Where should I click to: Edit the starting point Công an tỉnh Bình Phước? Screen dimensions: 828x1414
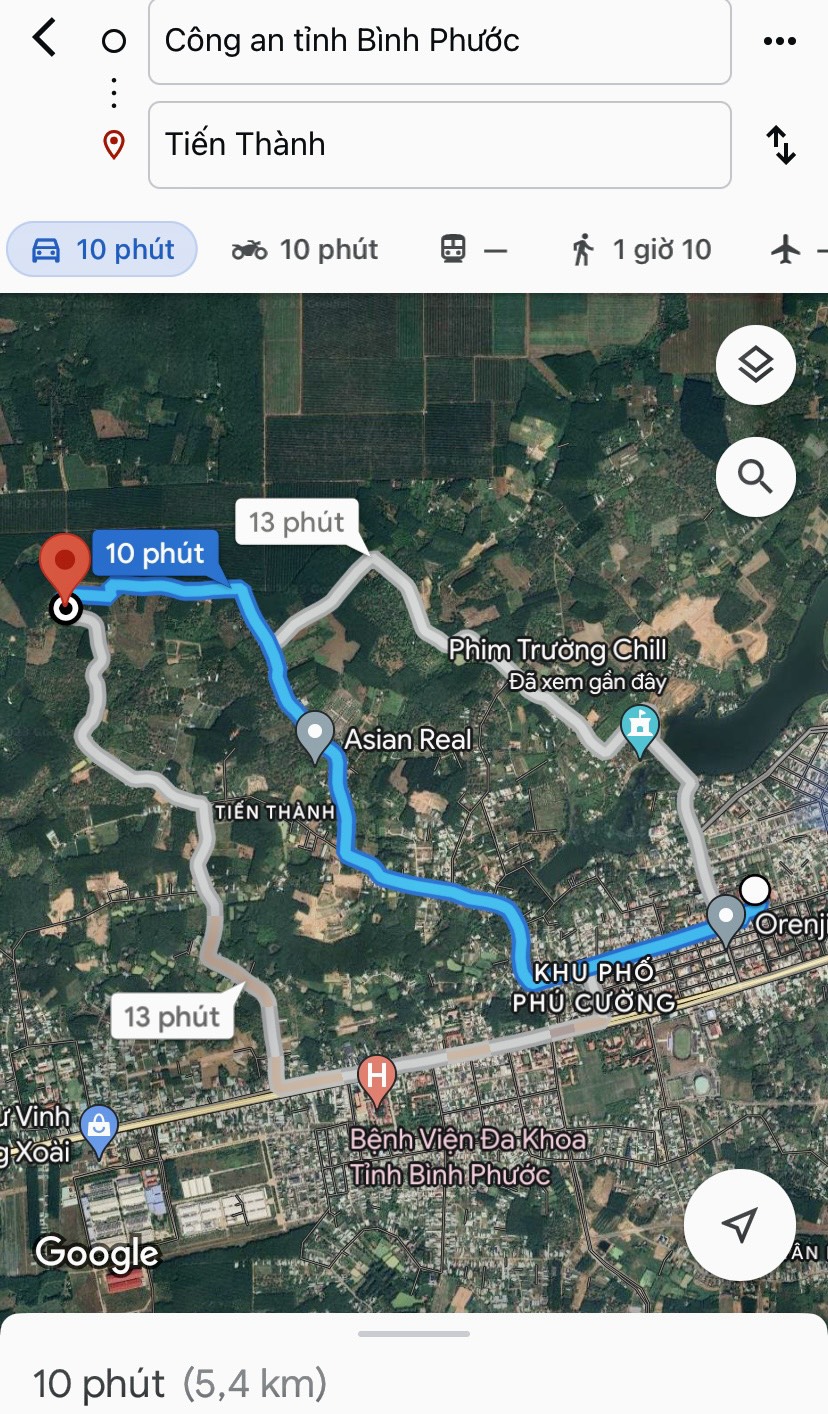point(439,41)
